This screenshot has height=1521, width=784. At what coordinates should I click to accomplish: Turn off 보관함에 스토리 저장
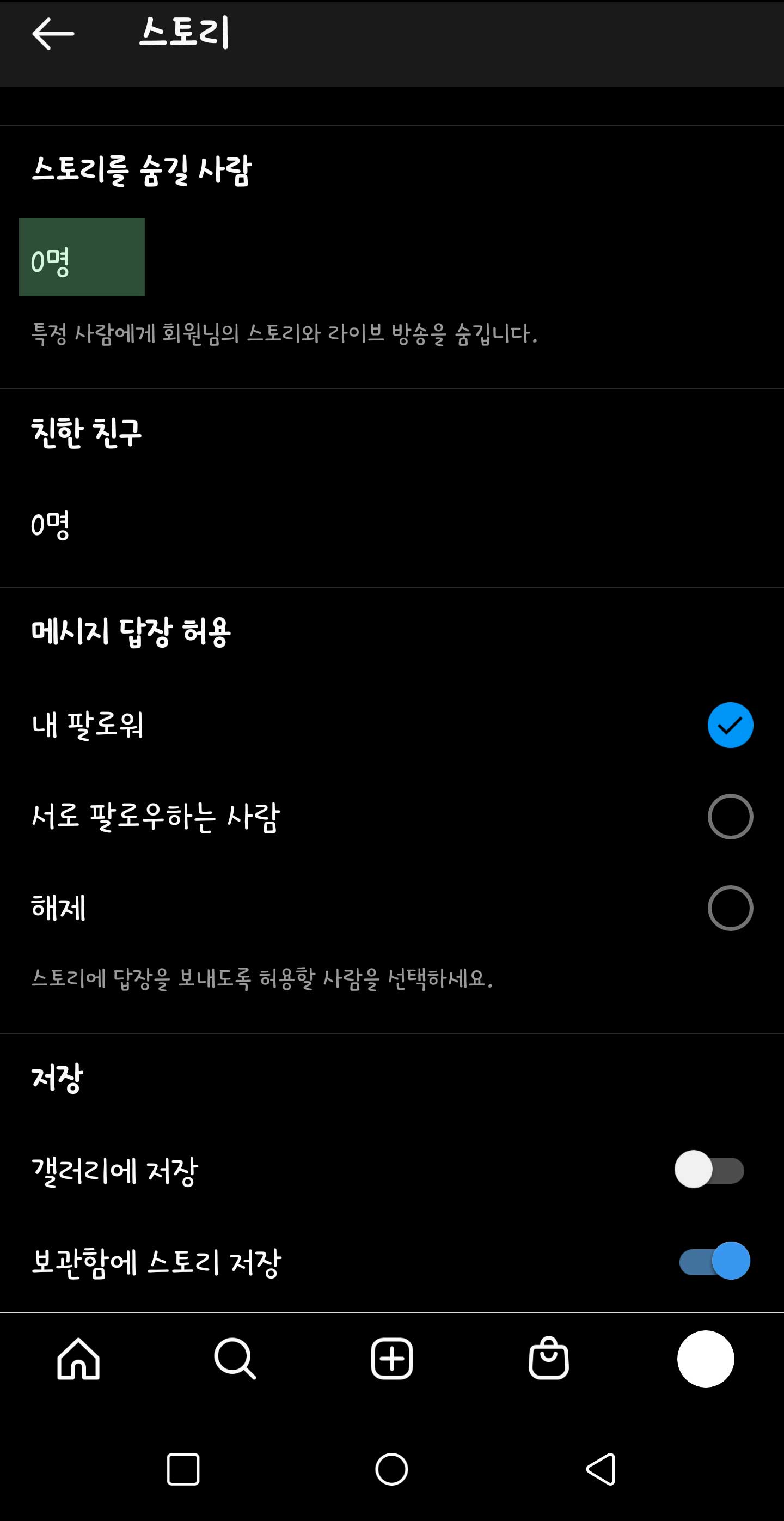(x=714, y=1261)
